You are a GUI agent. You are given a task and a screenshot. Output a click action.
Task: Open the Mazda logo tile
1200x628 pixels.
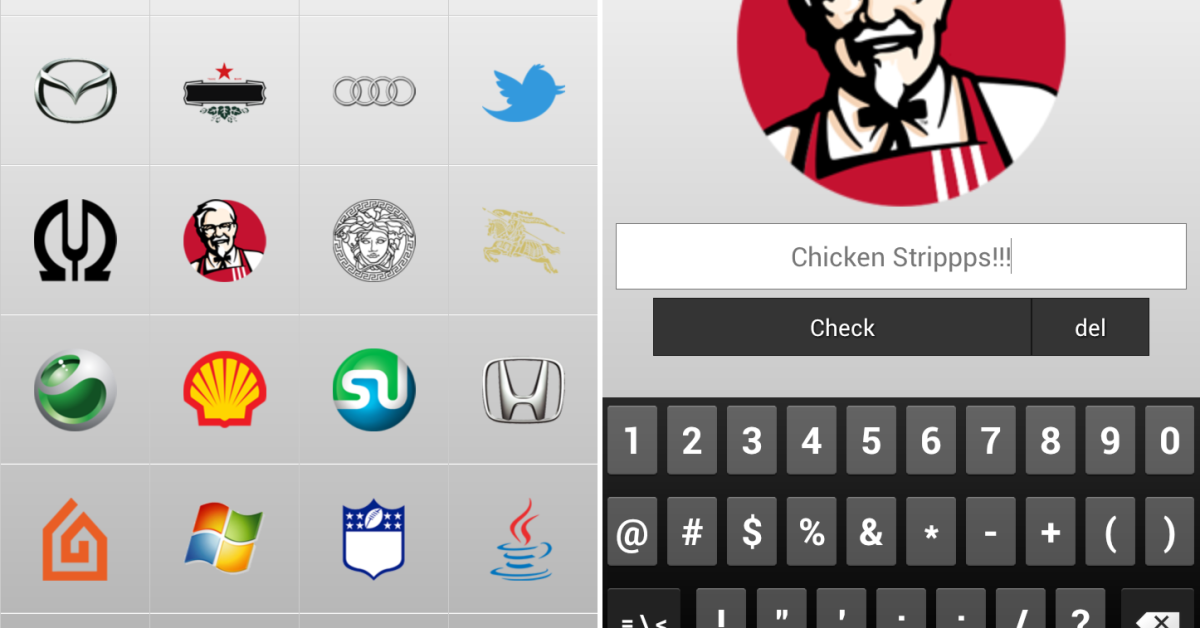click(75, 91)
